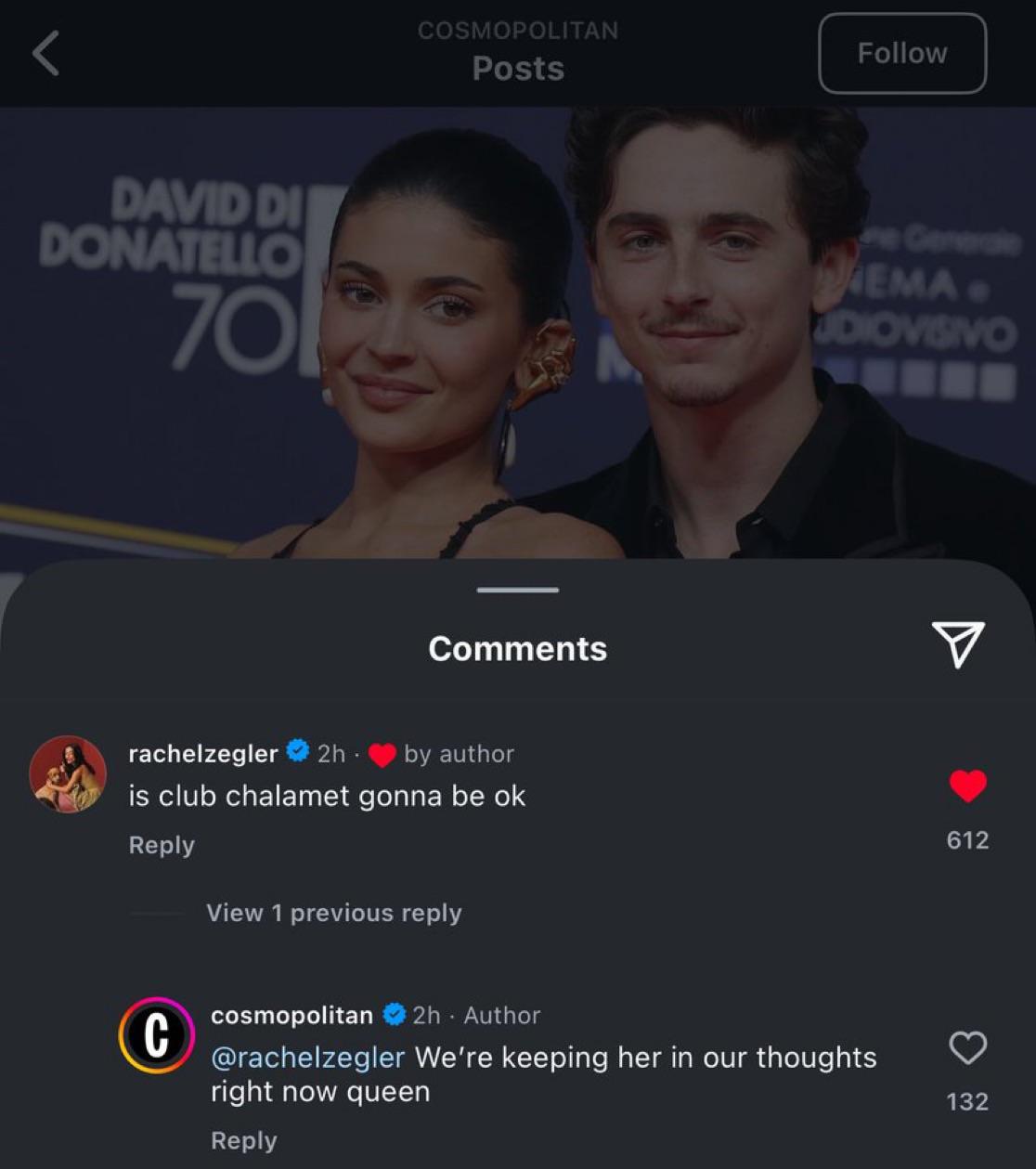1036x1169 pixels.
Task: Open rachelzegler's profile picture
Action: click(68, 773)
